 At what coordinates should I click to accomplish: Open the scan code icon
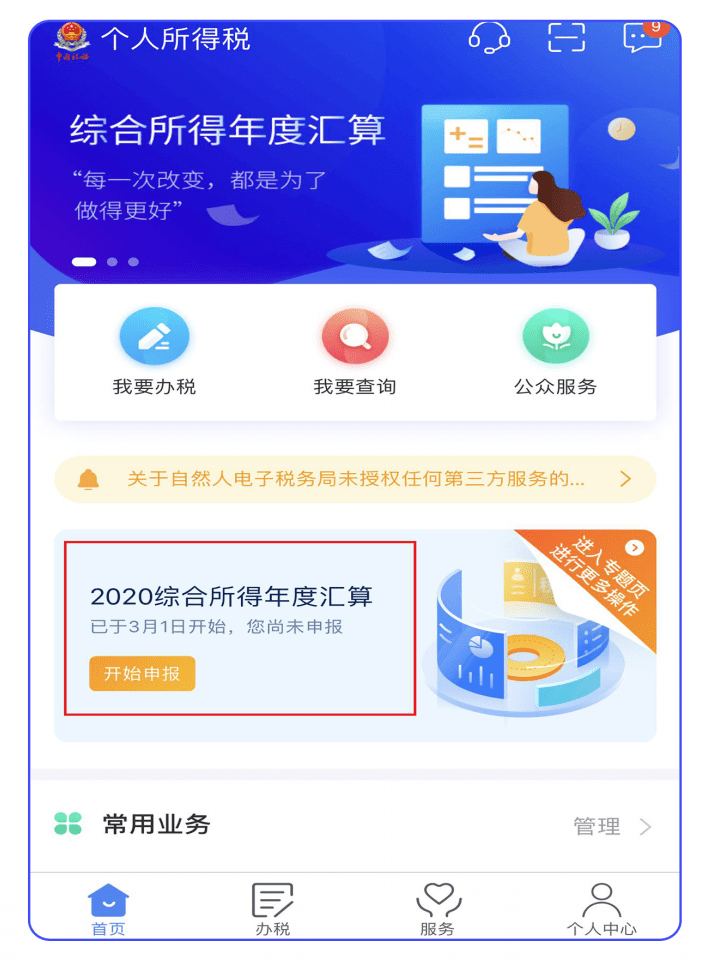[566, 38]
